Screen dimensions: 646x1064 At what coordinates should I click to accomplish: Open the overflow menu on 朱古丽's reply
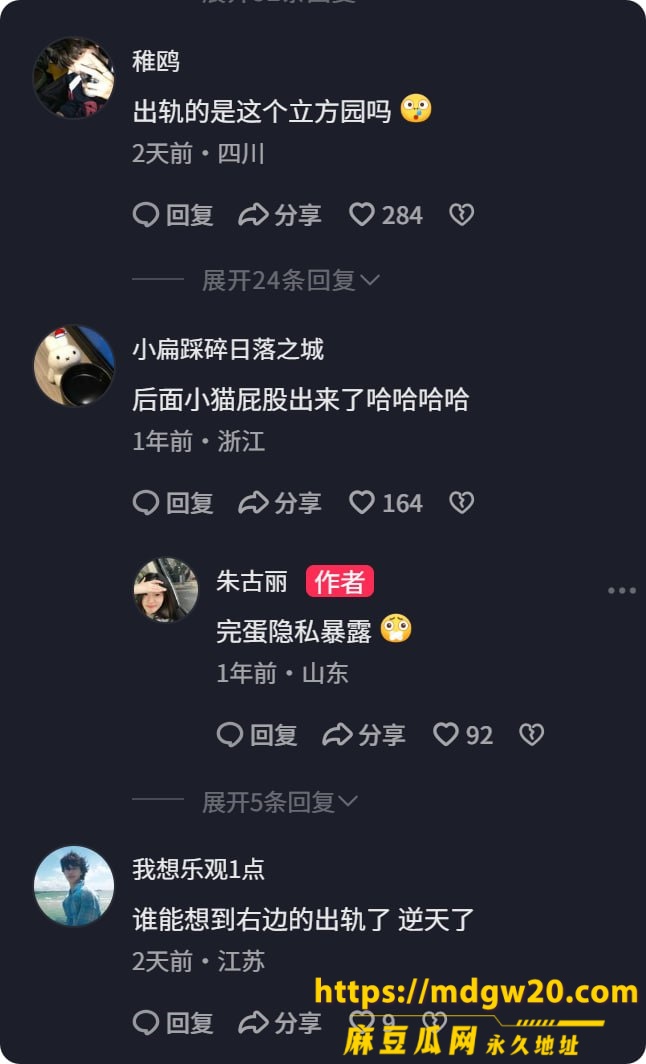(x=622, y=591)
